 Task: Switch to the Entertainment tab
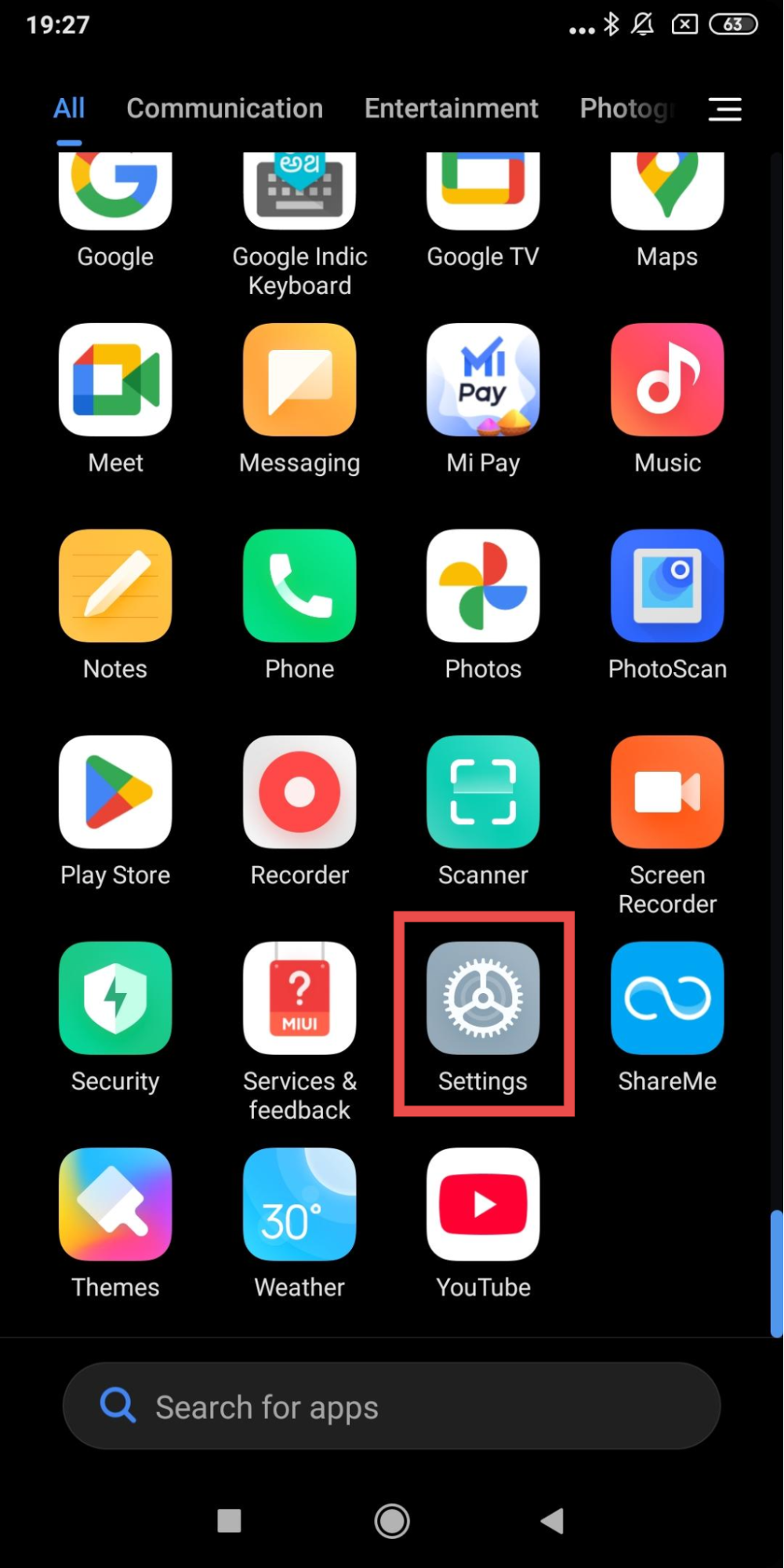click(x=452, y=108)
